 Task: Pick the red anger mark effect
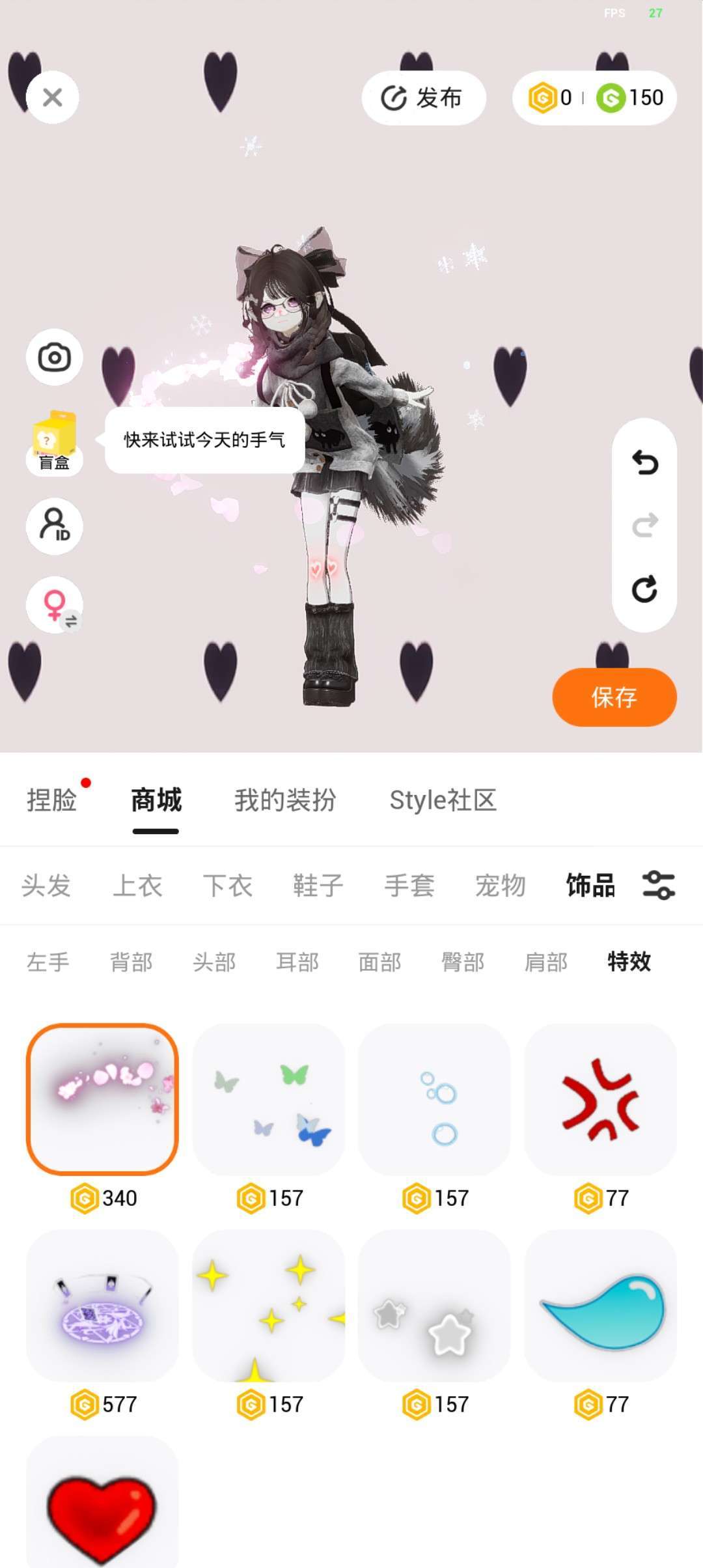tap(600, 1099)
